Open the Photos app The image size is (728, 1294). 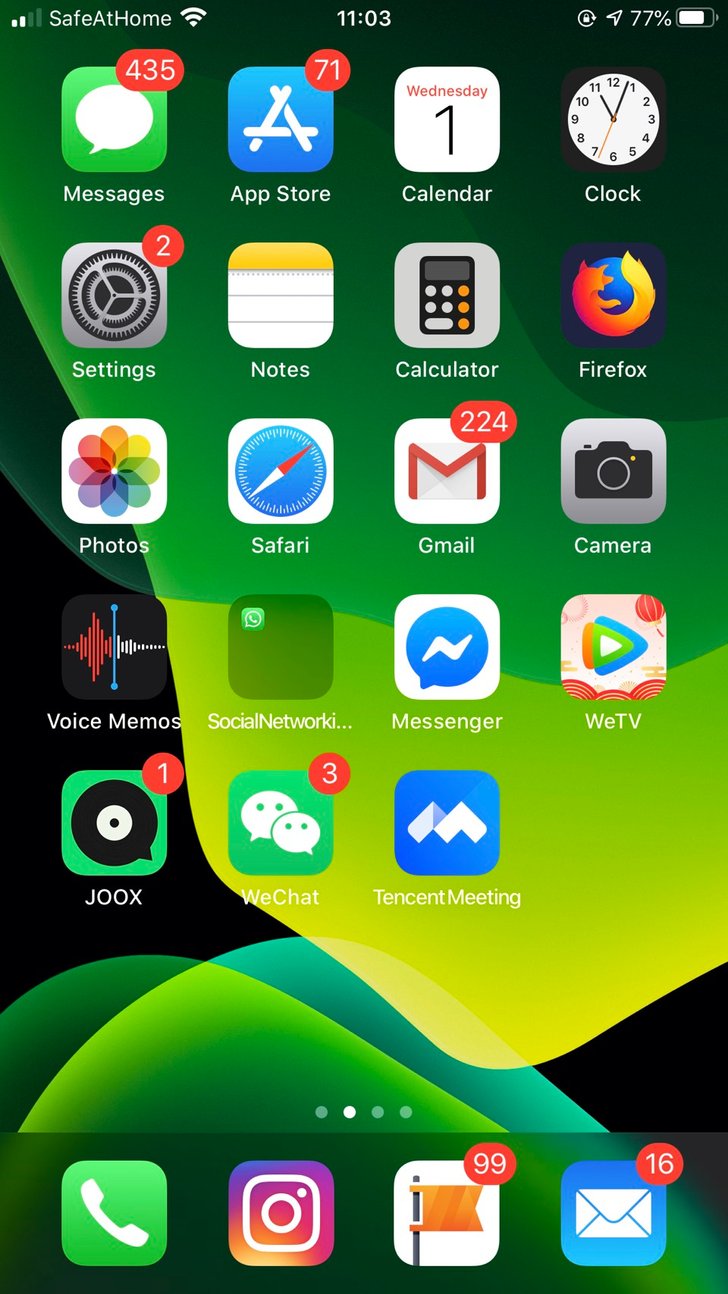coord(114,471)
